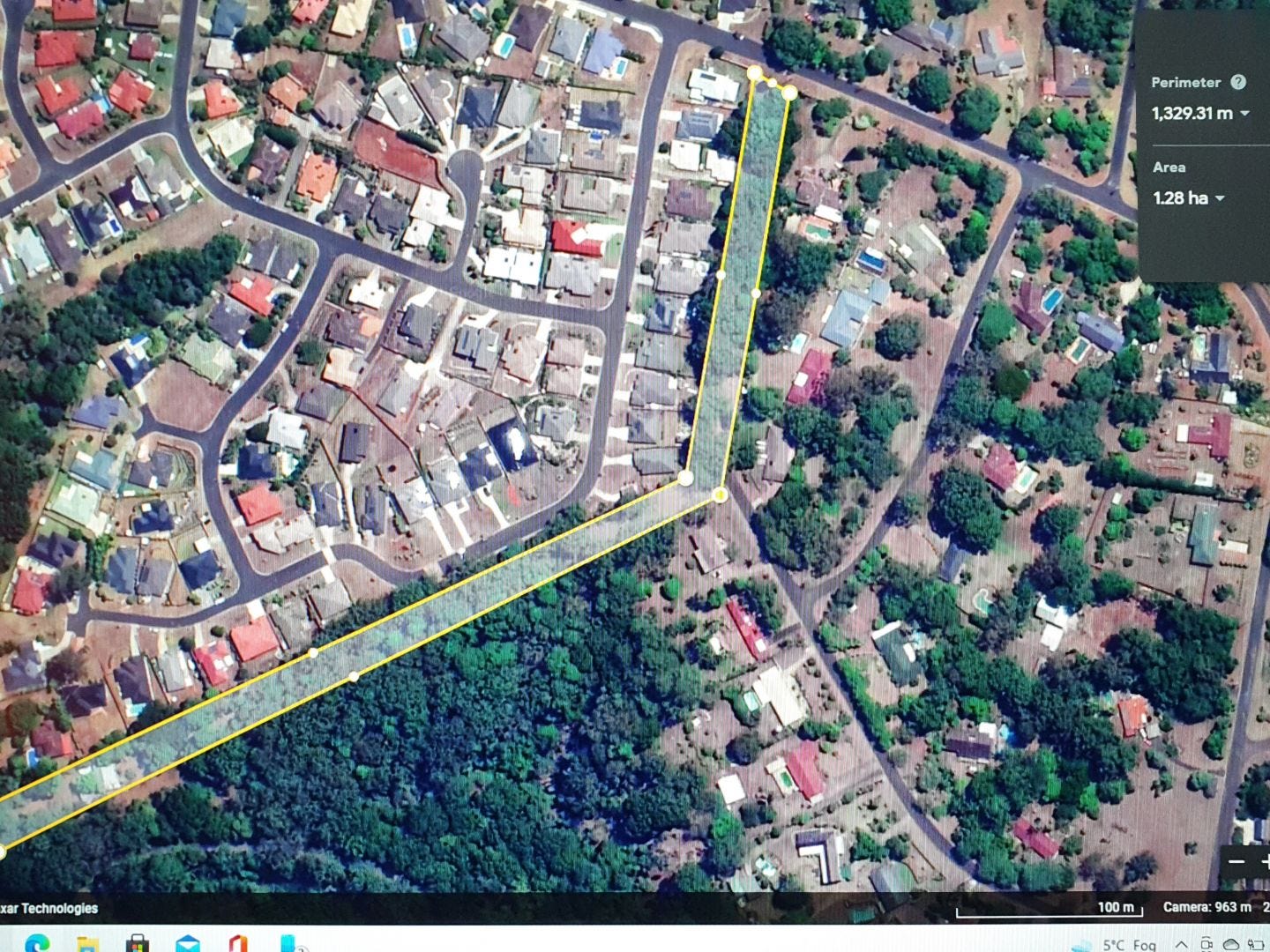Open Microsoft Store from the taskbar

(x=137, y=943)
